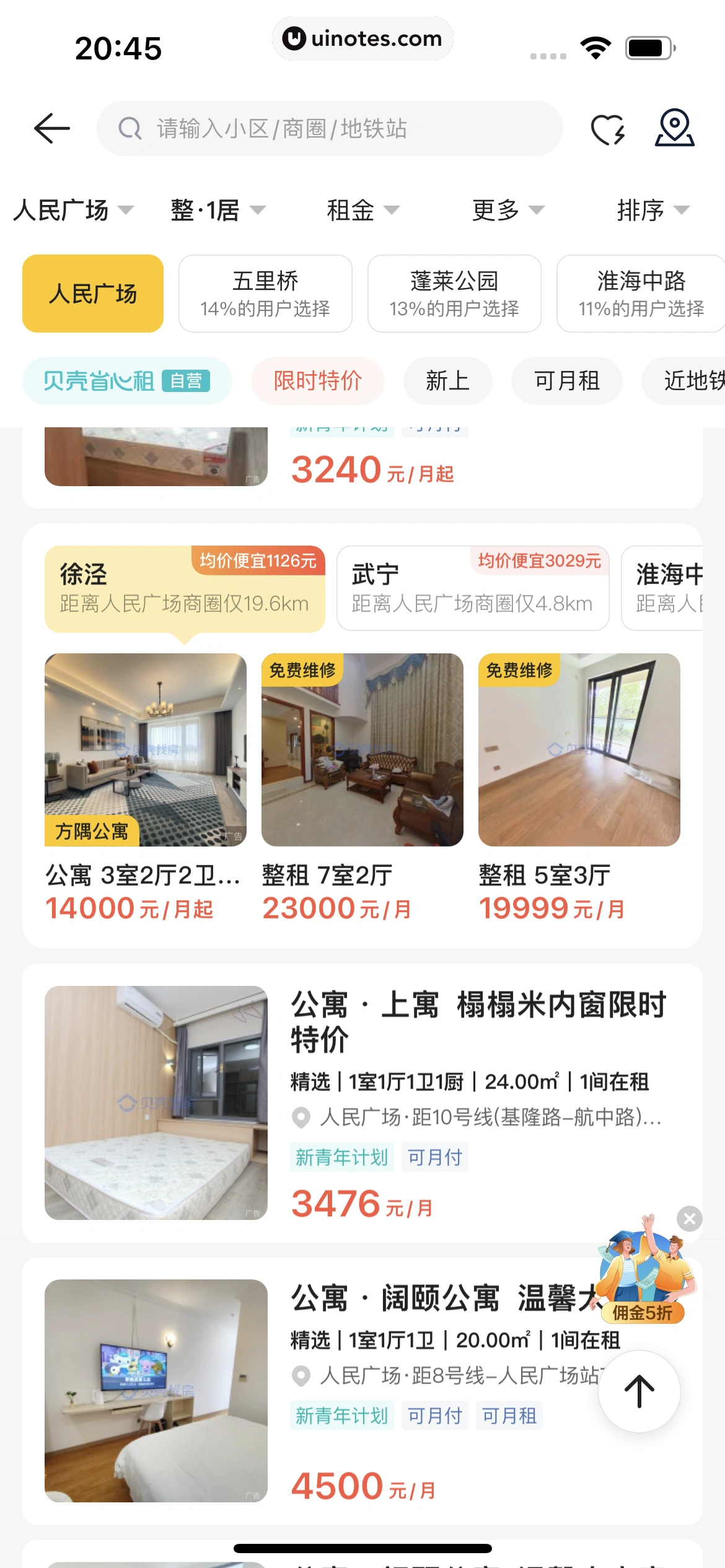This screenshot has width=725, height=1568.
Task: Go back with the arrow icon
Action: coord(52,129)
